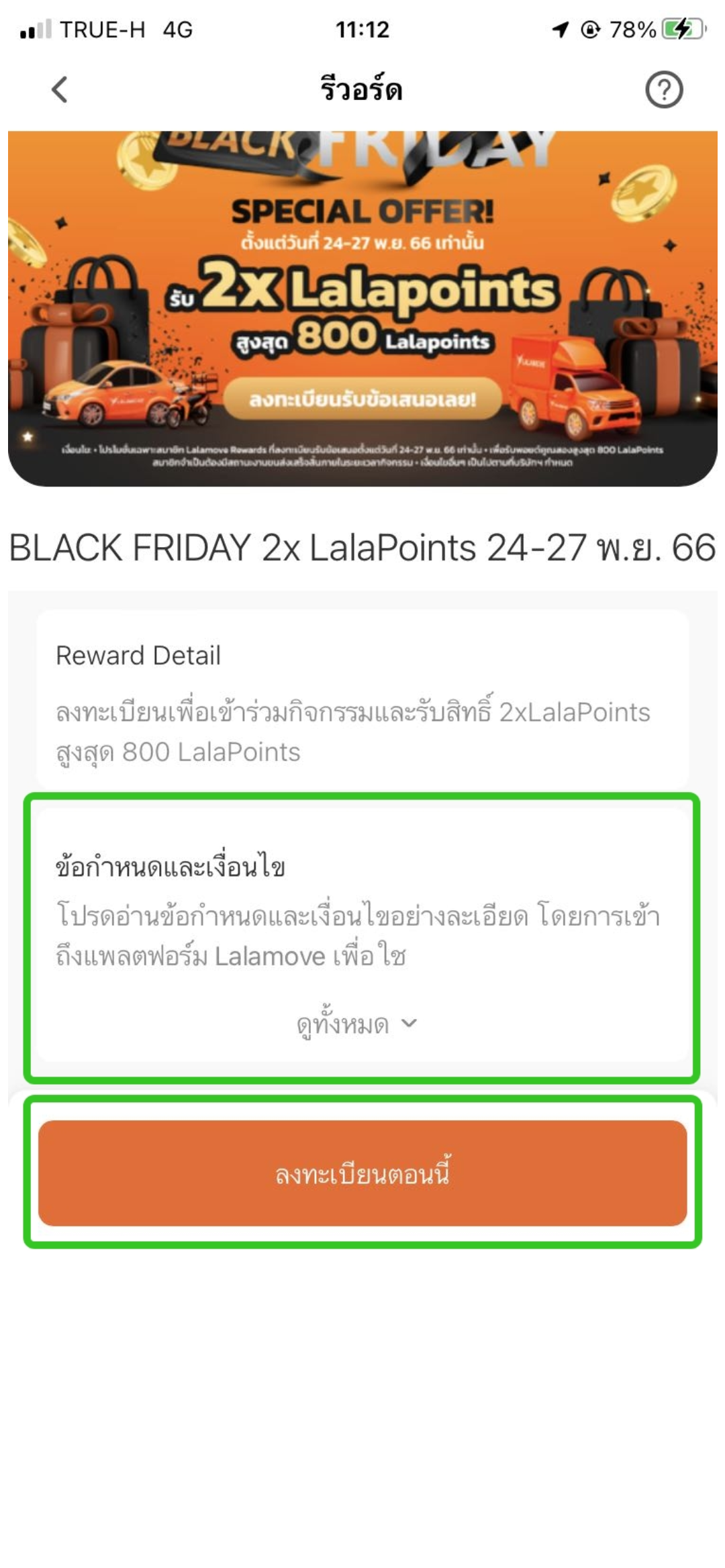Go back using the back arrow

pos(60,89)
